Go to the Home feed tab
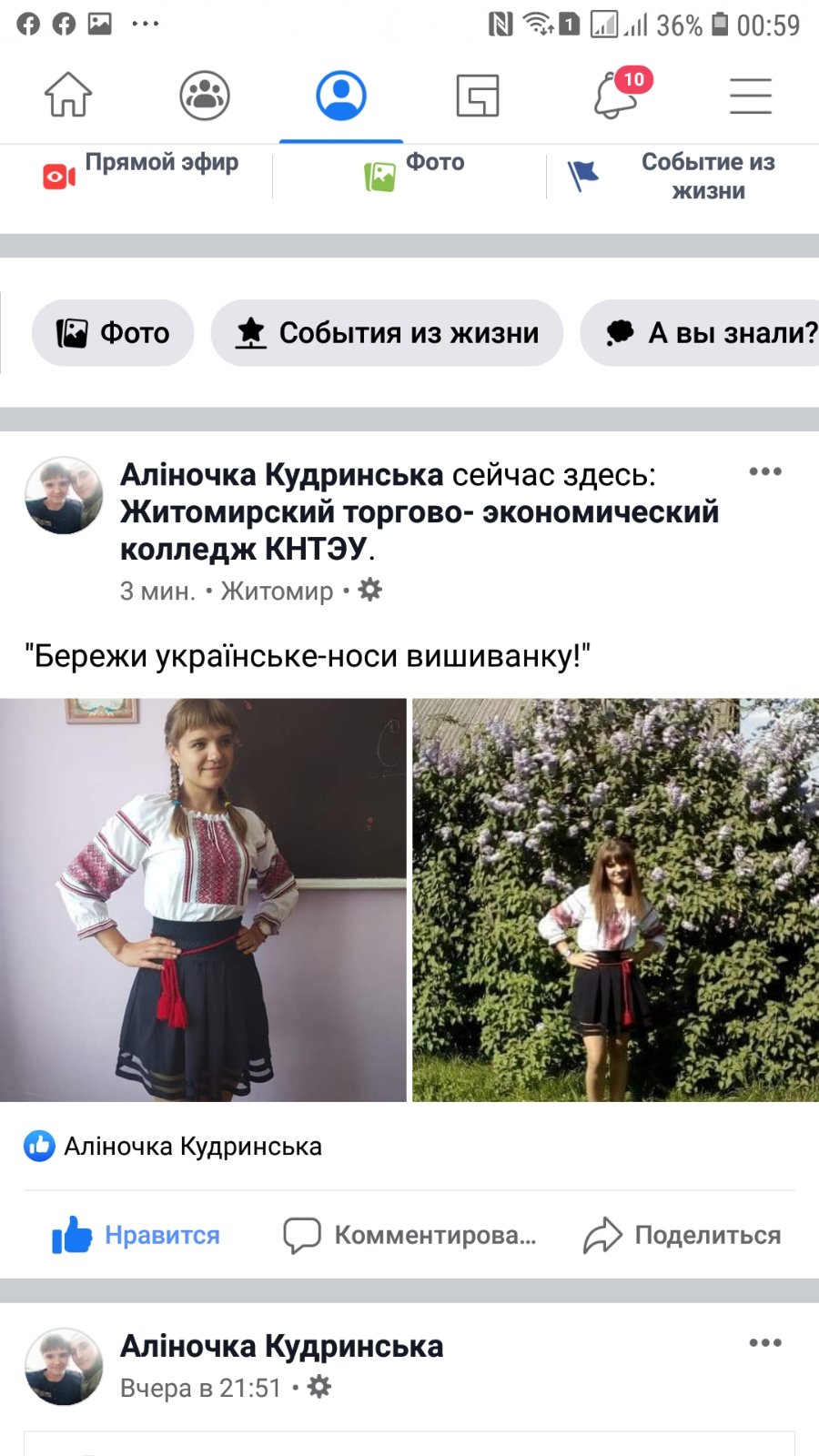 tap(68, 95)
